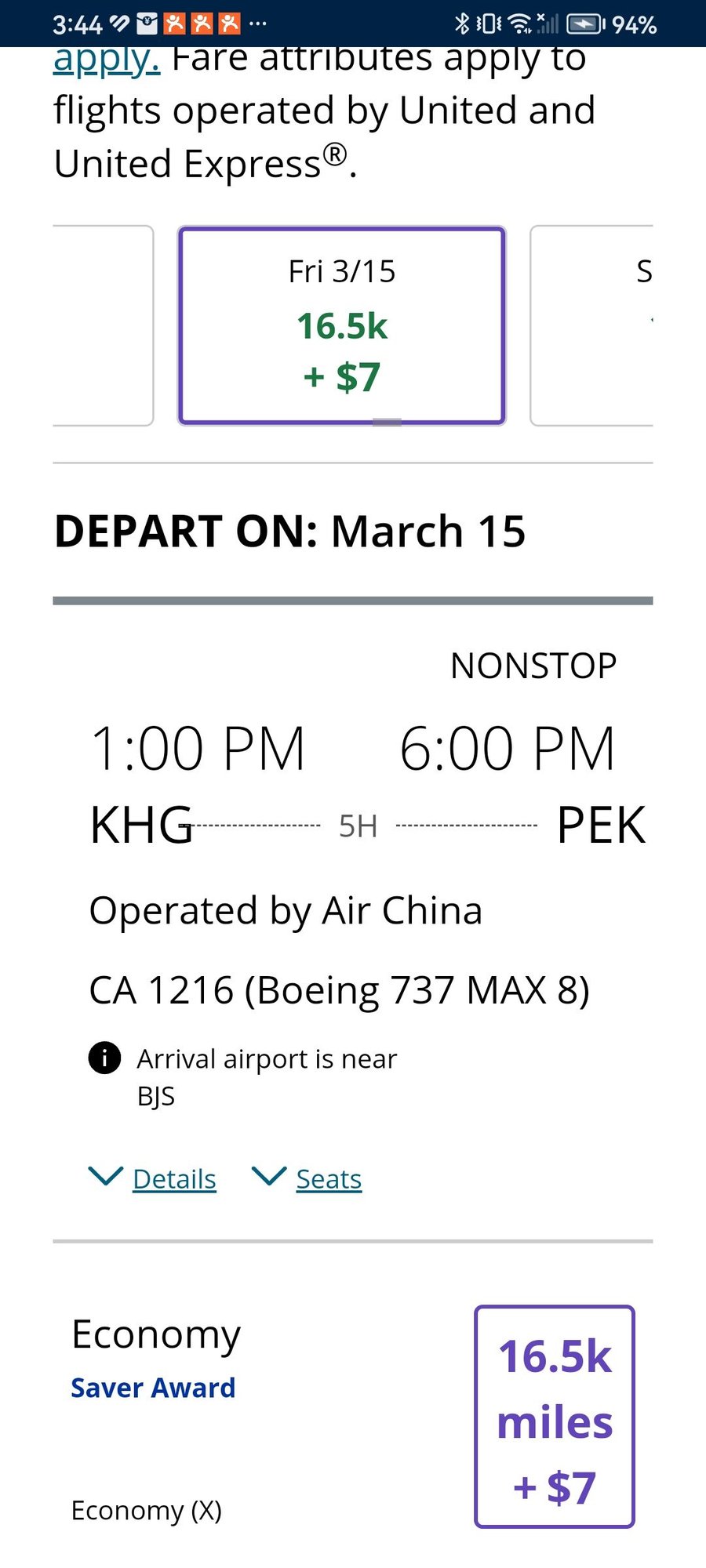This screenshot has width=706, height=1568.
Task: Open the arrival airport info icon
Action: 104,1058
